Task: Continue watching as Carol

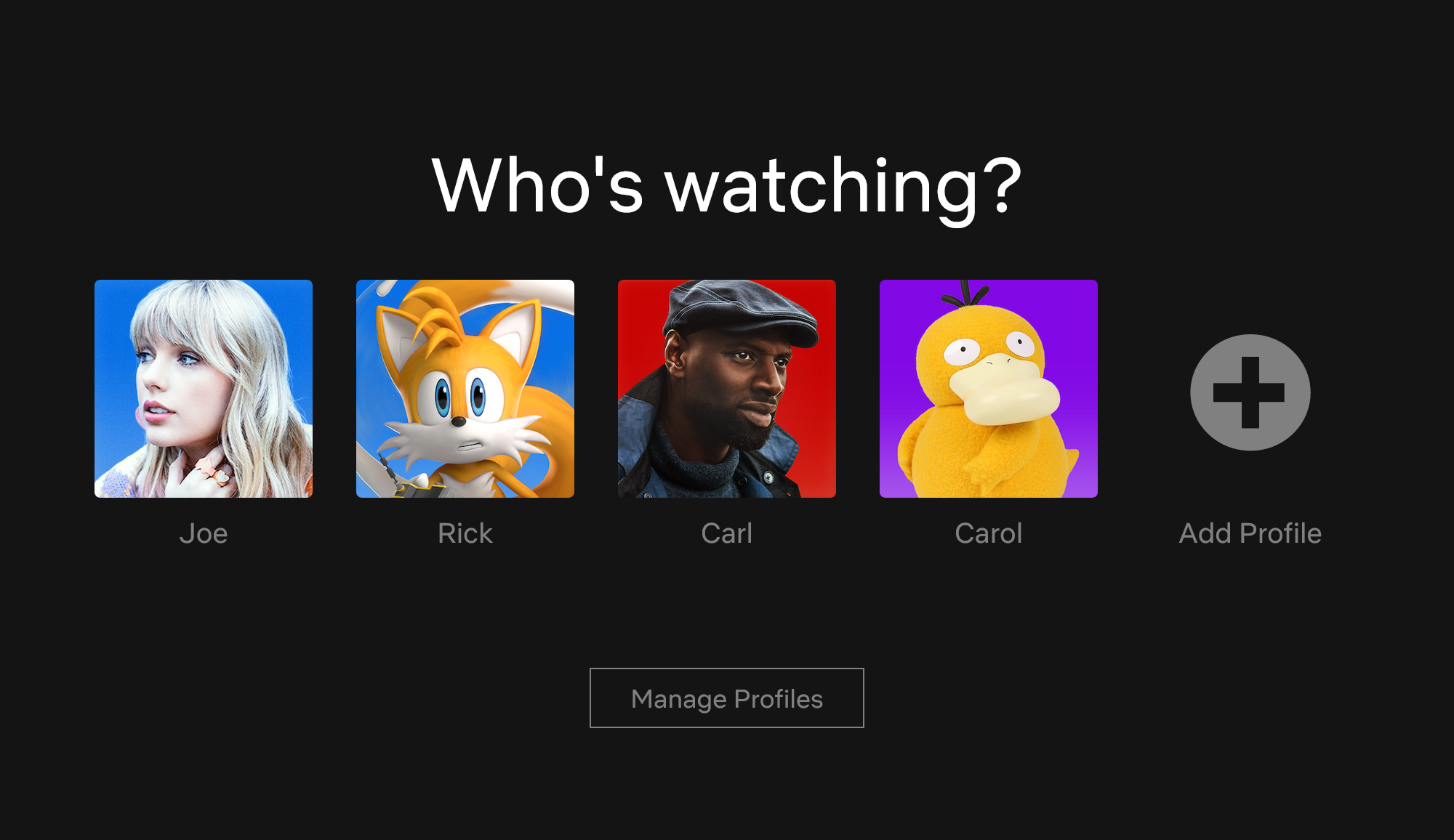Action: point(989,389)
